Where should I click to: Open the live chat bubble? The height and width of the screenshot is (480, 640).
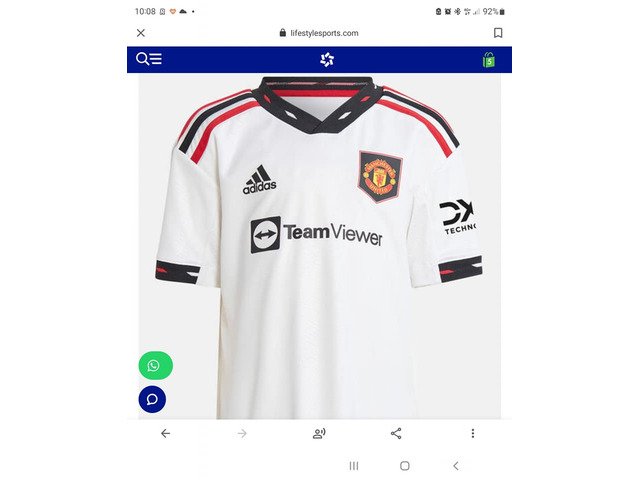coord(153,399)
